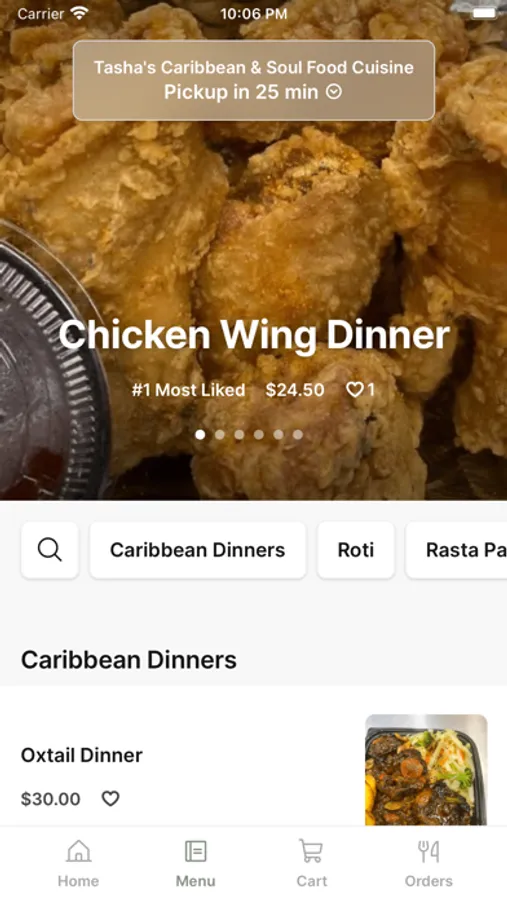View the Orders tab
The image size is (507, 900).
point(428,863)
